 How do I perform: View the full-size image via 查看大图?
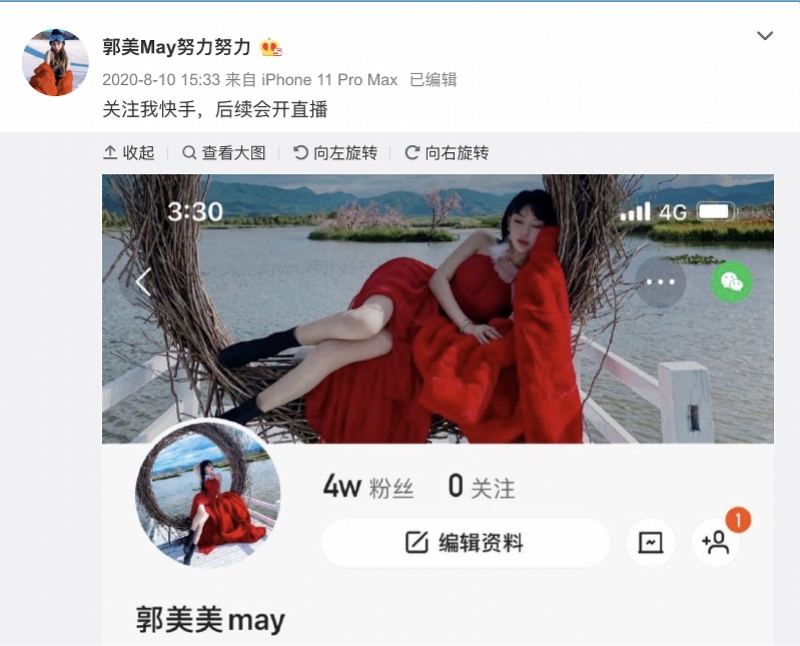(224, 153)
